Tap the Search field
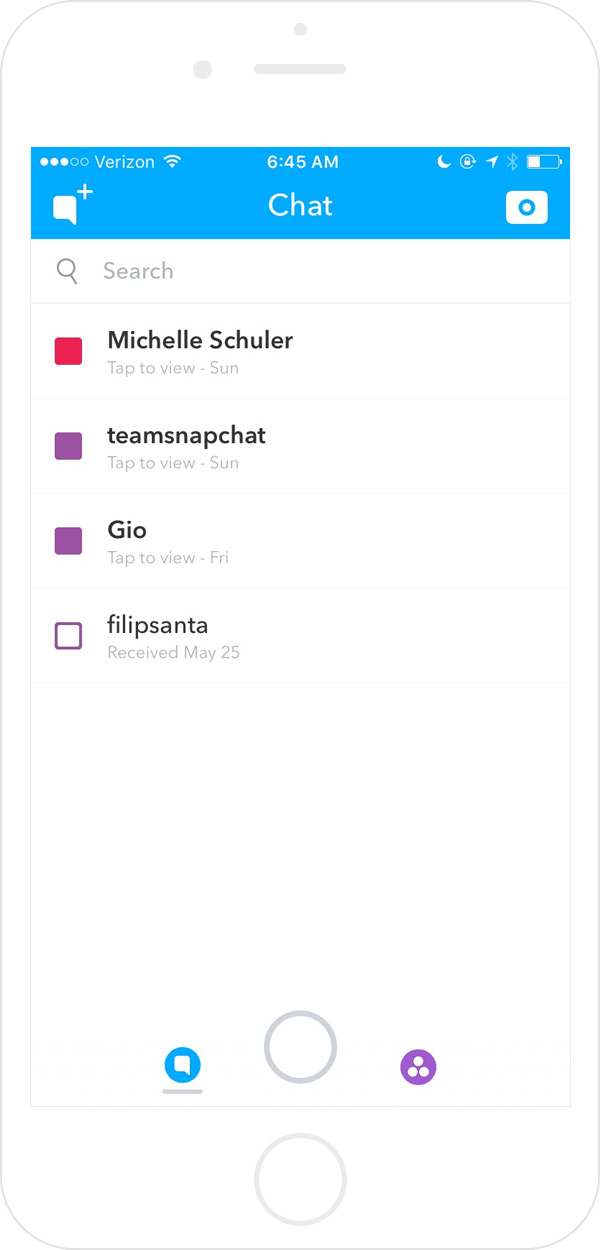The image size is (600, 1250). (x=300, y=271)
